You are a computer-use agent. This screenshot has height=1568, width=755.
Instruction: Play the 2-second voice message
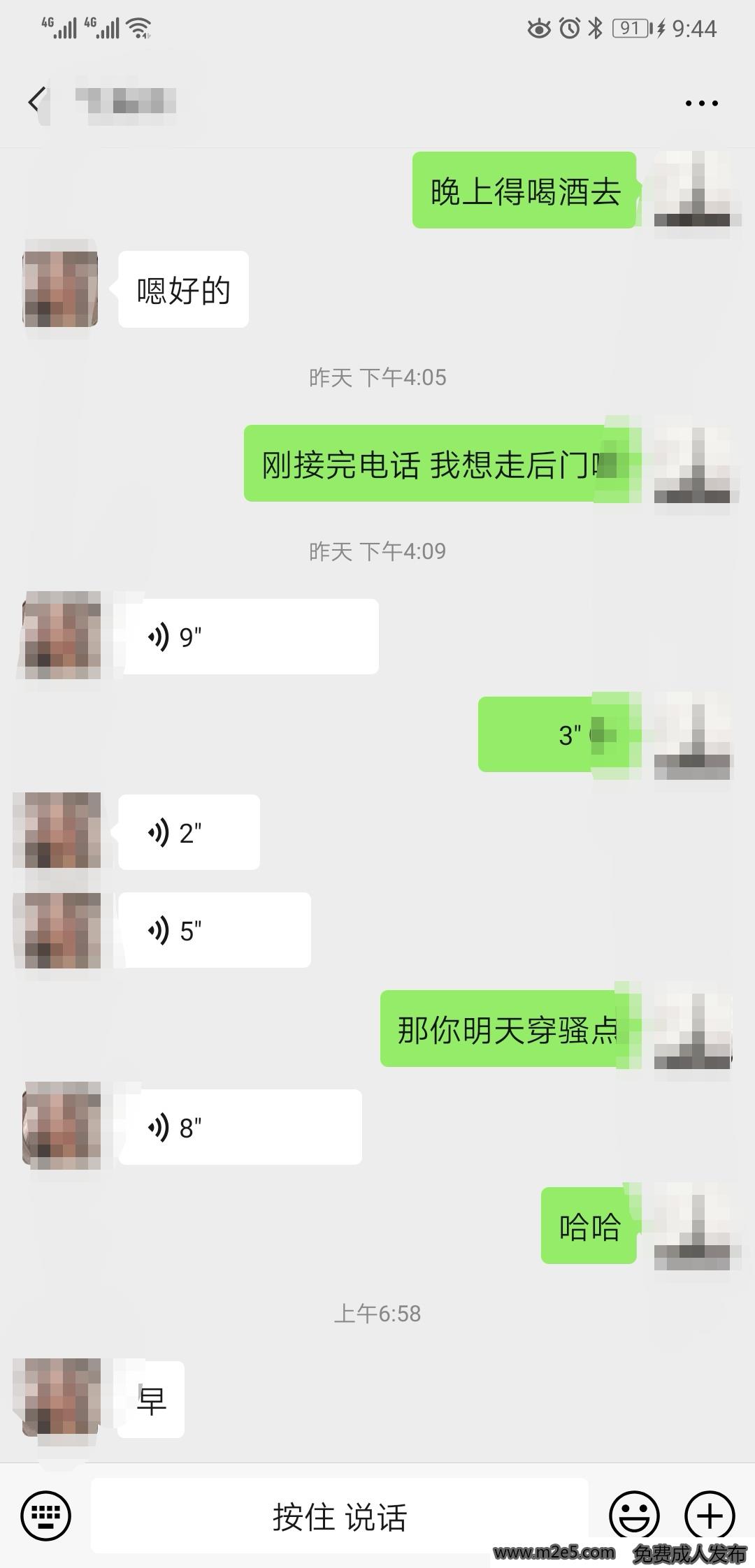[x=189, y=832]
